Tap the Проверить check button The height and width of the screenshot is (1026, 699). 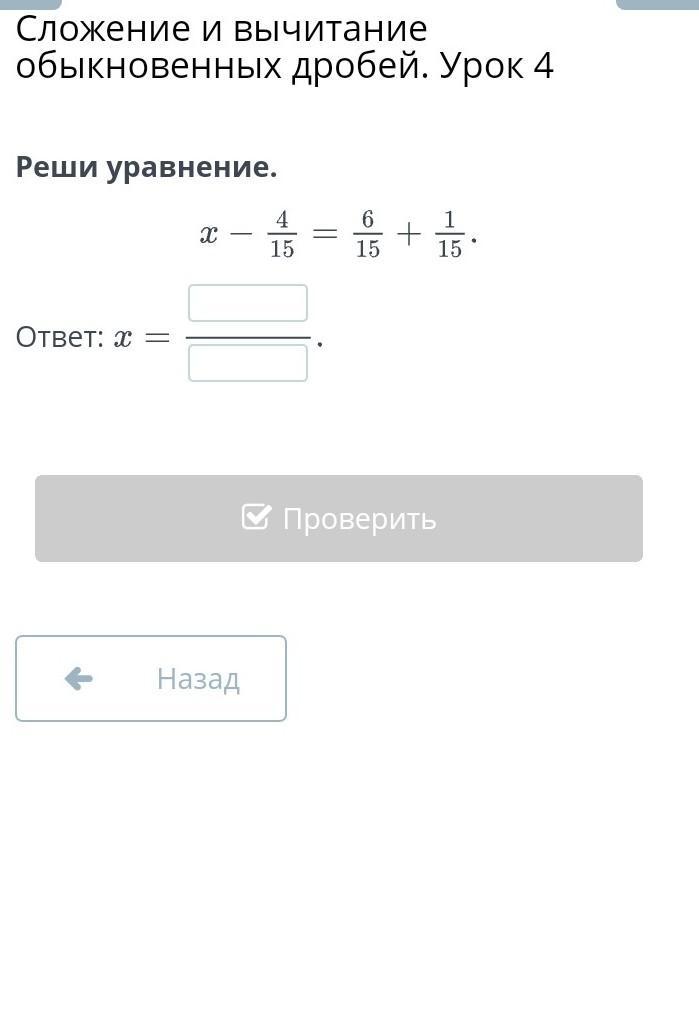coord(339,518)
